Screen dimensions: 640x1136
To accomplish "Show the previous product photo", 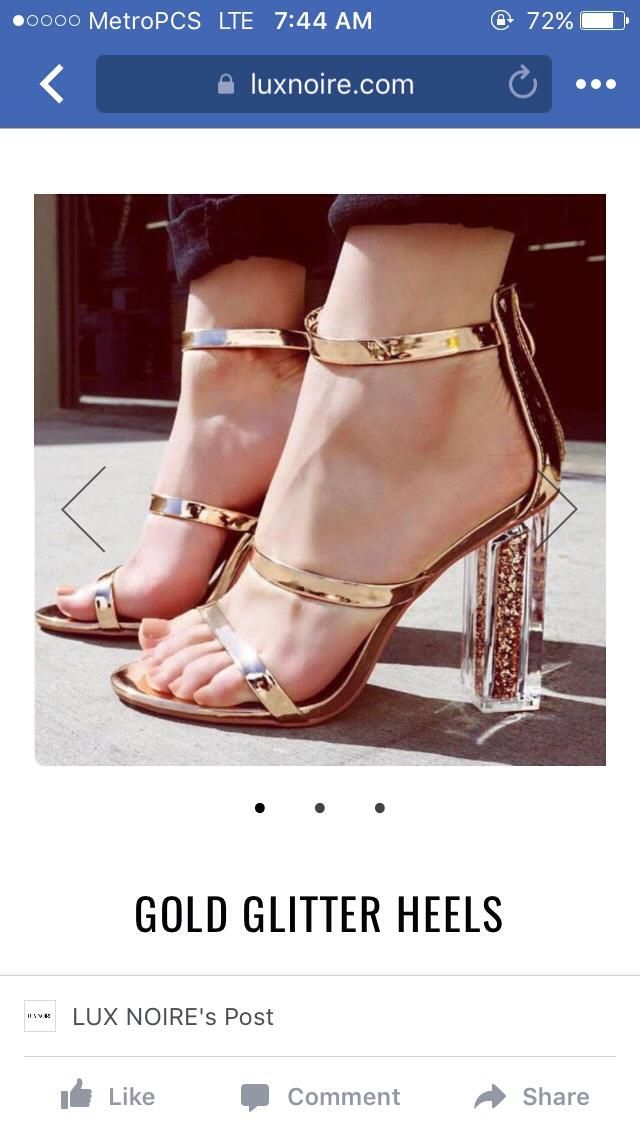I will point(84,509).
